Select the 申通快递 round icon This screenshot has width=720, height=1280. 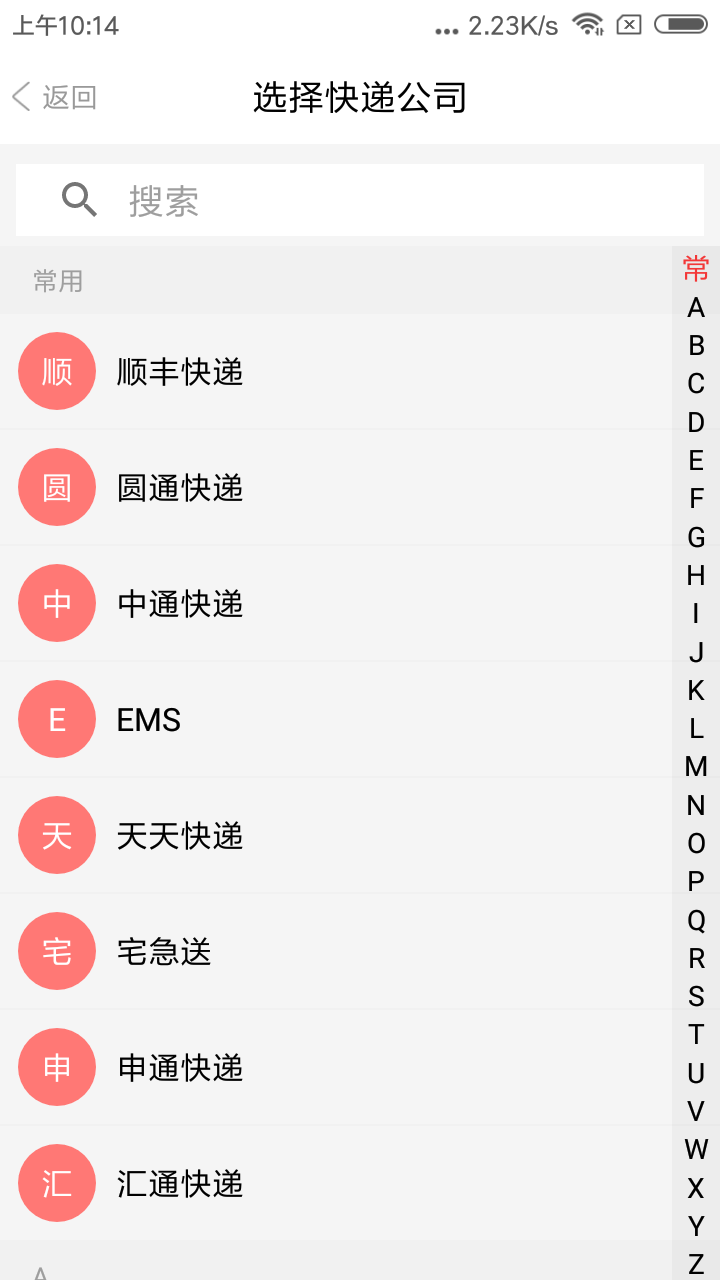(x=57, y=1067)
